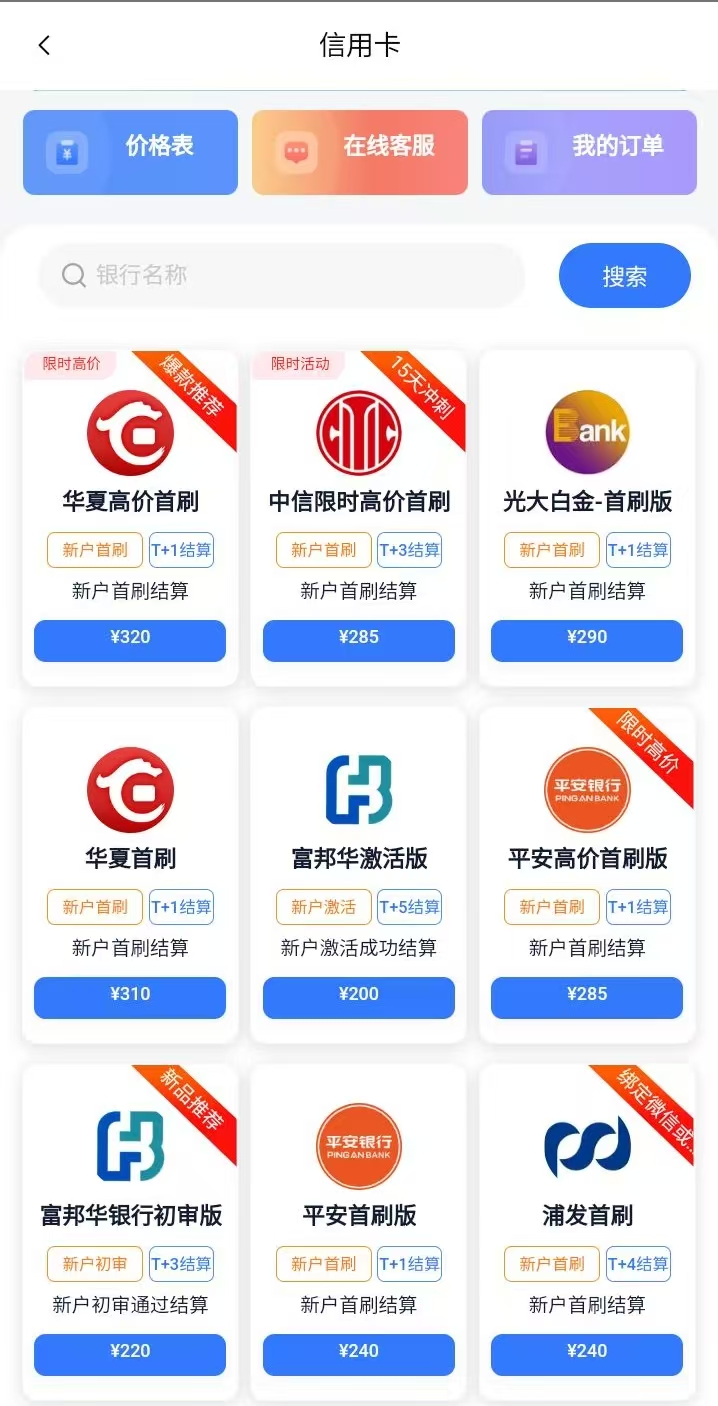
Task: Open the 价格表 price list
Action: [x=130, y=152]
